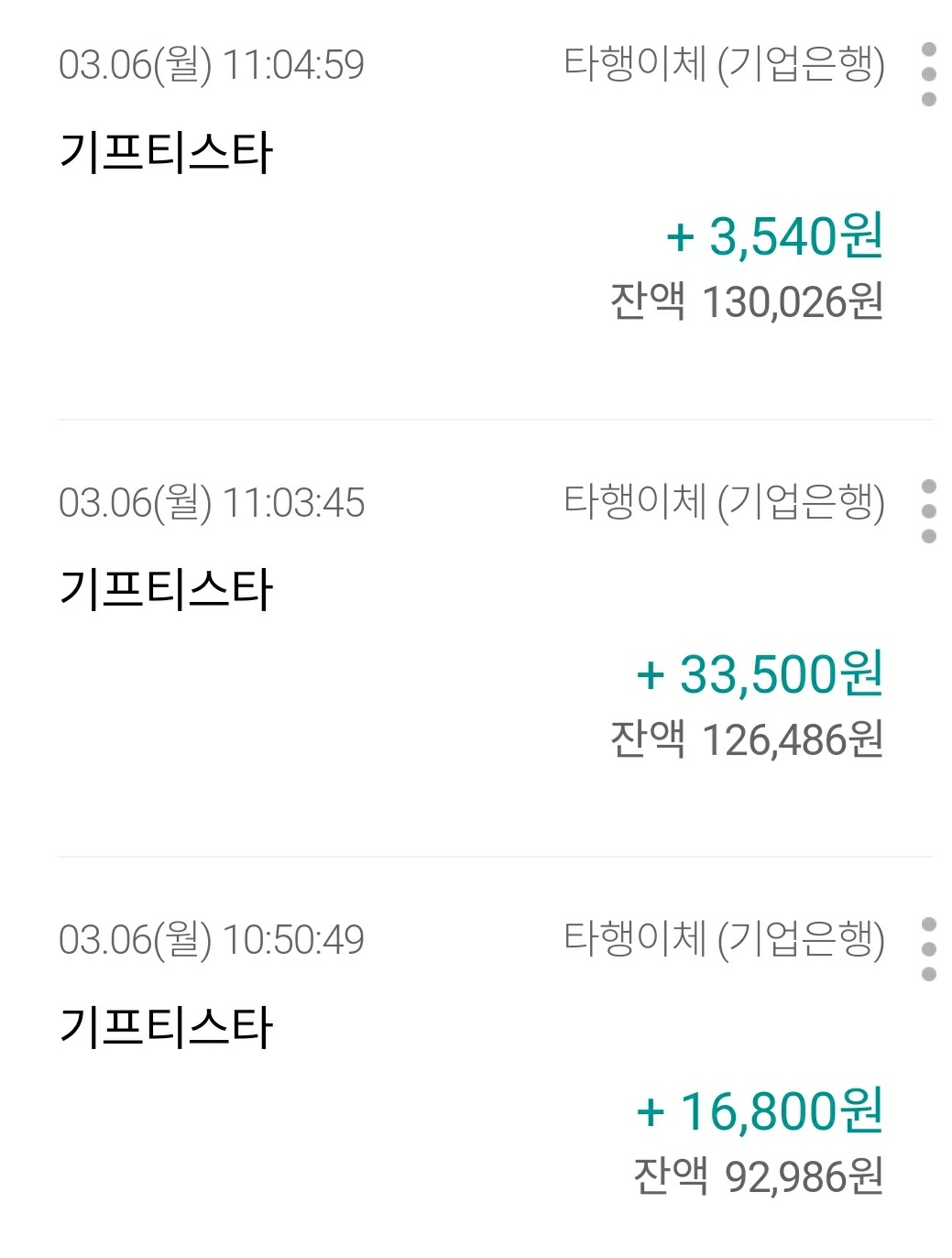The height and width of the screenshot is (1258, 952).
Task: Select the 16,800원 deposit entry
Action: 458,1054
